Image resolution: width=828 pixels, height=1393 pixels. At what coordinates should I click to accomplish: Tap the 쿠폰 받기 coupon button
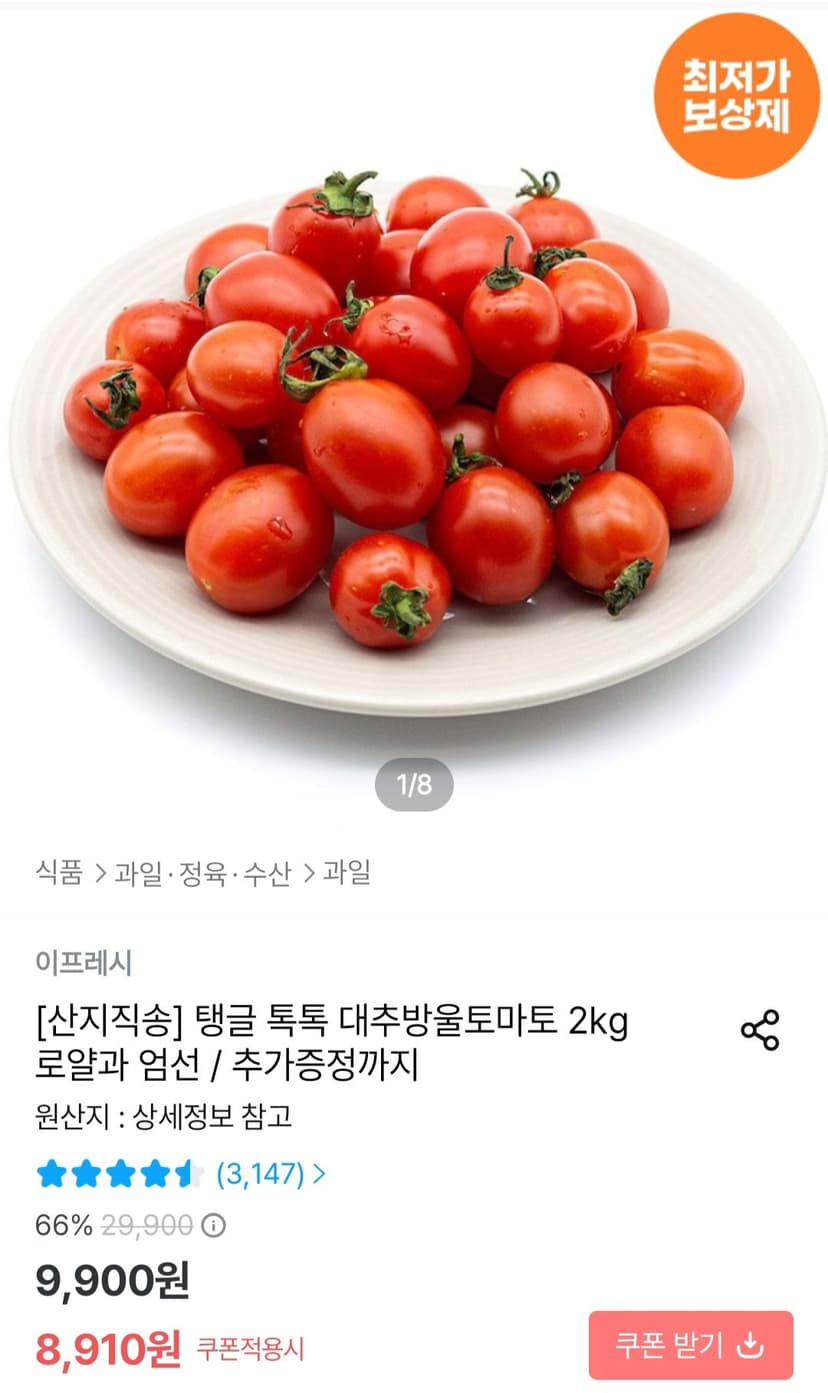point(691,1345)
